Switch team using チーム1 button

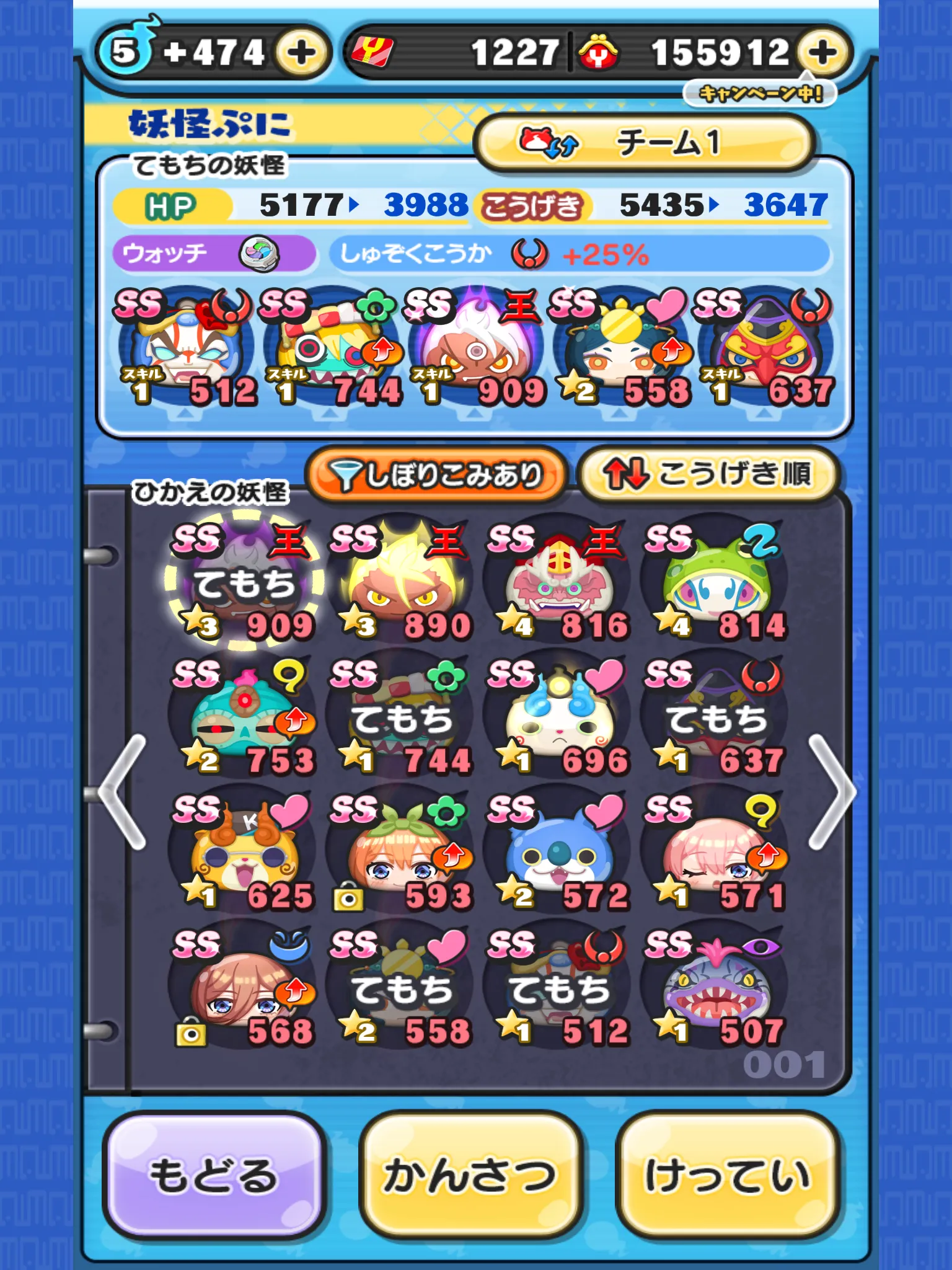(643, 143)
